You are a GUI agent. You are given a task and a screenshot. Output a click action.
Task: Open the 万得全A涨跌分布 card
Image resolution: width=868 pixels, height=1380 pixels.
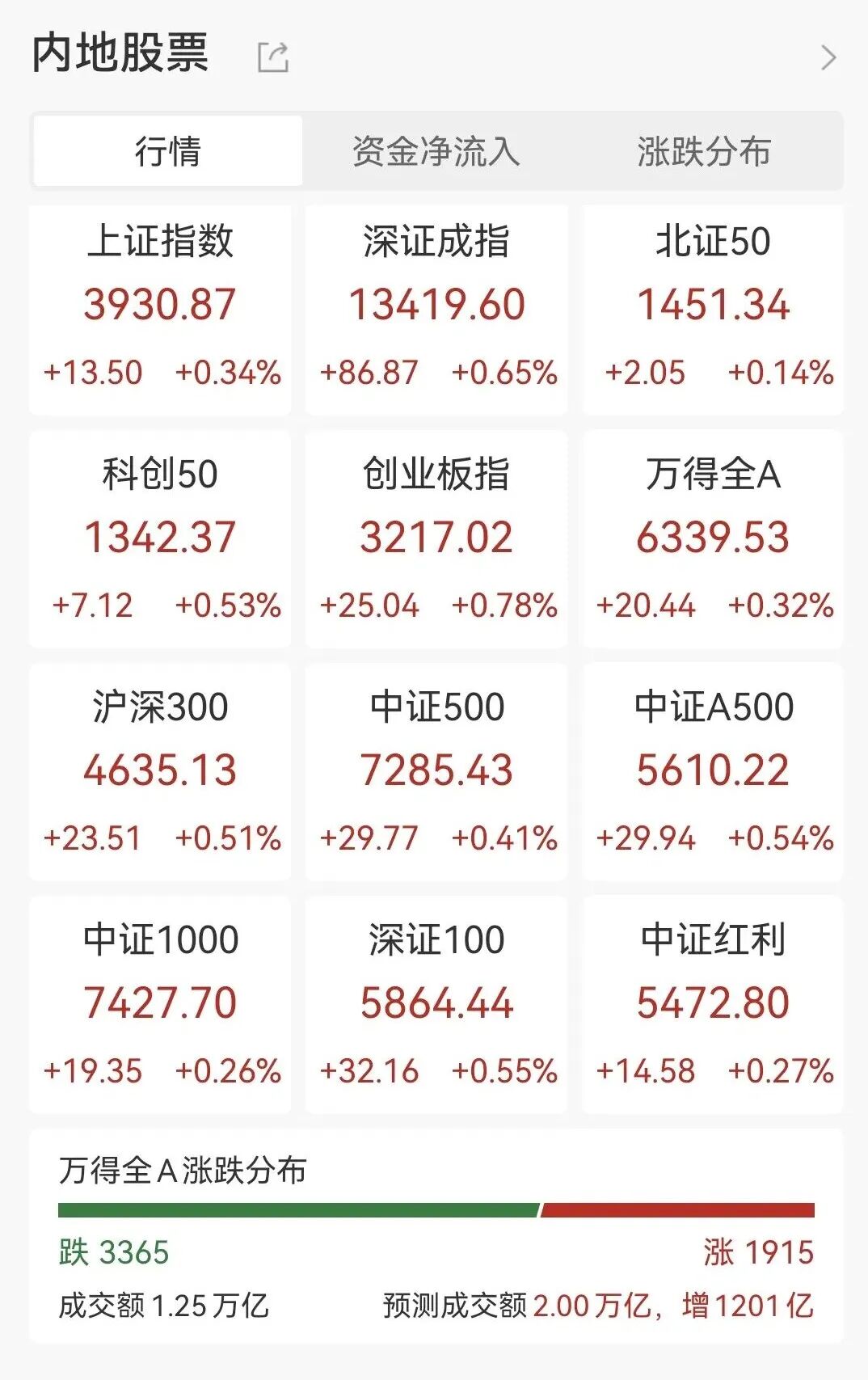click(x=436, y=1237)
